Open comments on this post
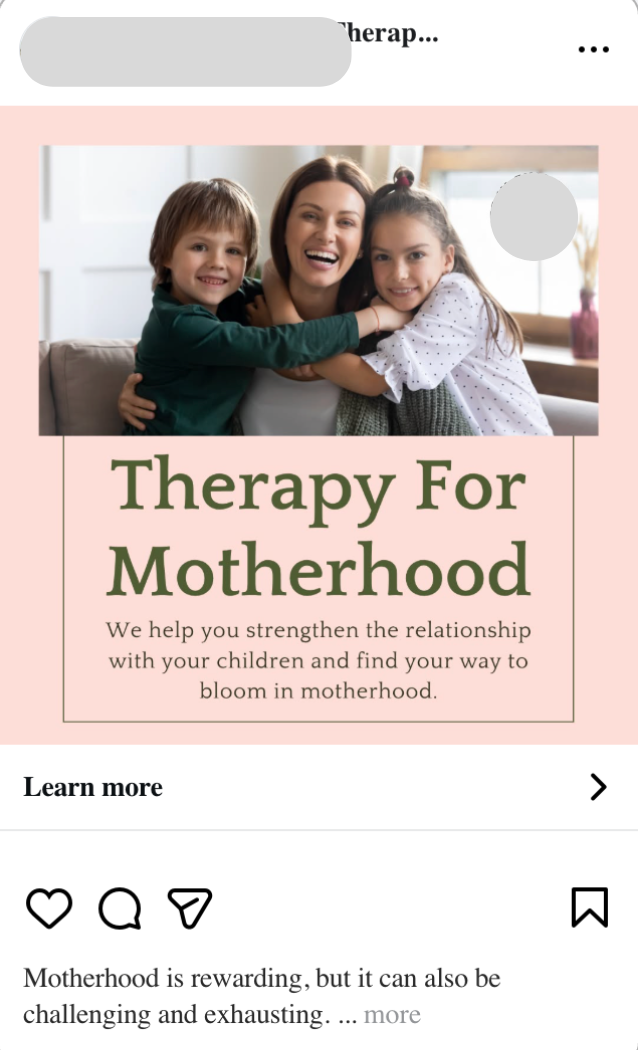The image size is (638, 1050). tap(119, 908)
